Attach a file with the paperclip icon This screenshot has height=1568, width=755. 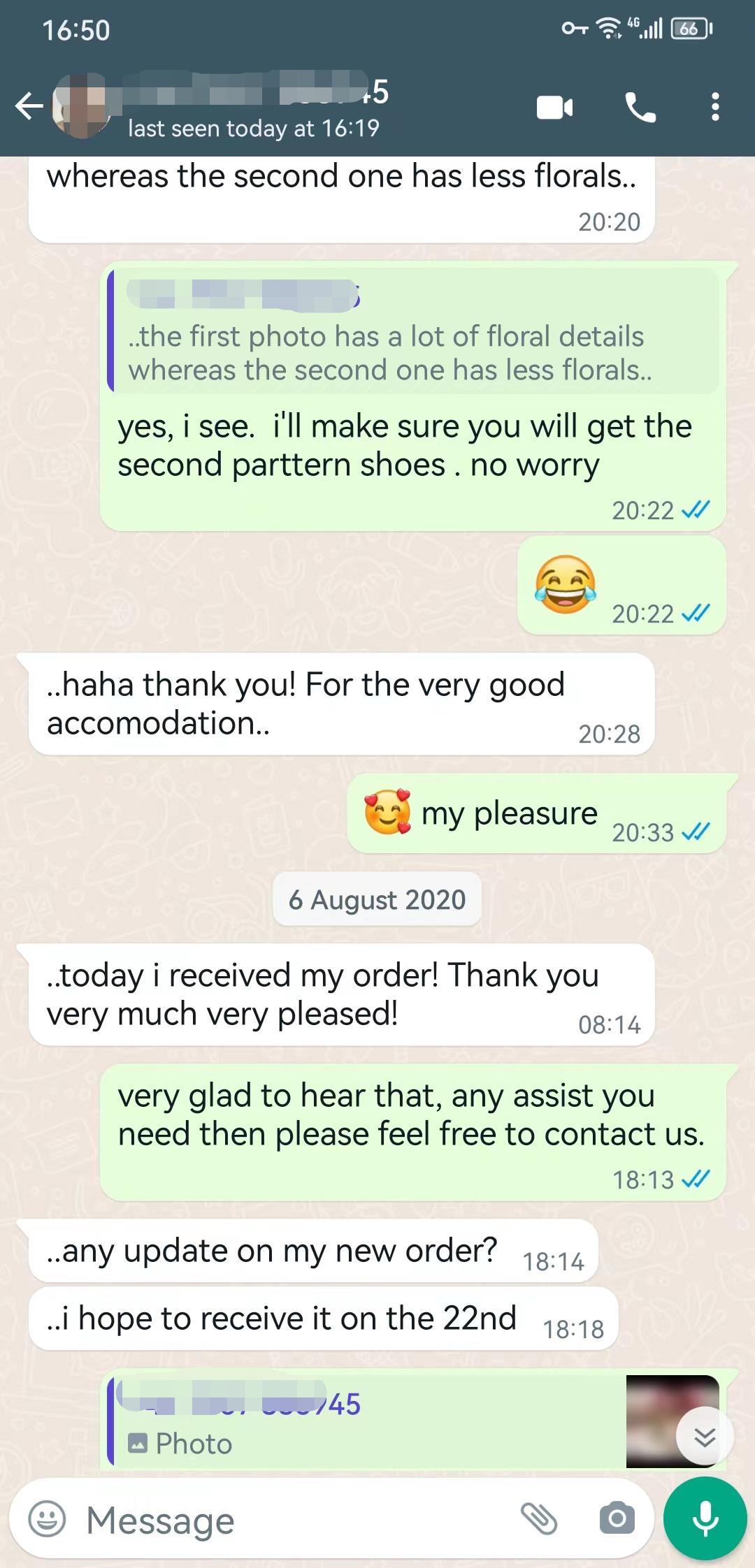tap(539, 1519)
